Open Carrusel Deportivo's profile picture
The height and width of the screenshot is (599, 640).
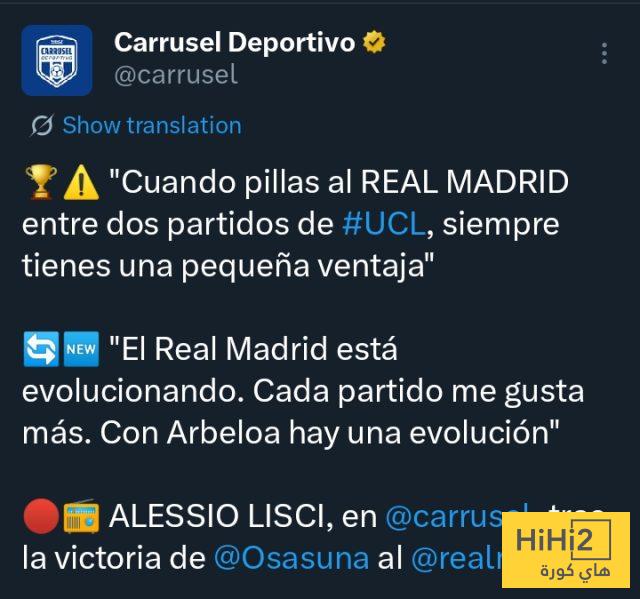pos(57,60)
